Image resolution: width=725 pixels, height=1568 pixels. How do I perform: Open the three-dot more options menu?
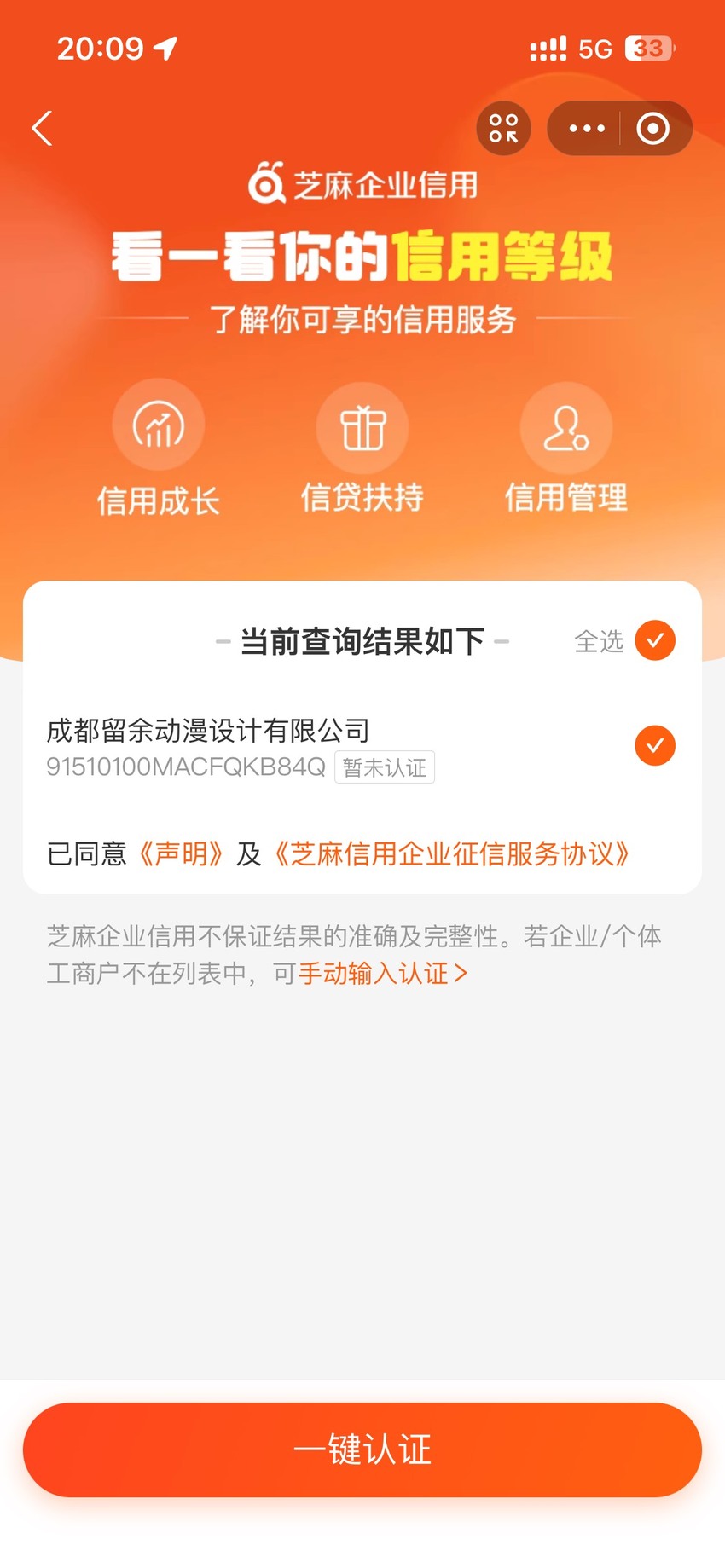[x=587, y=129]
